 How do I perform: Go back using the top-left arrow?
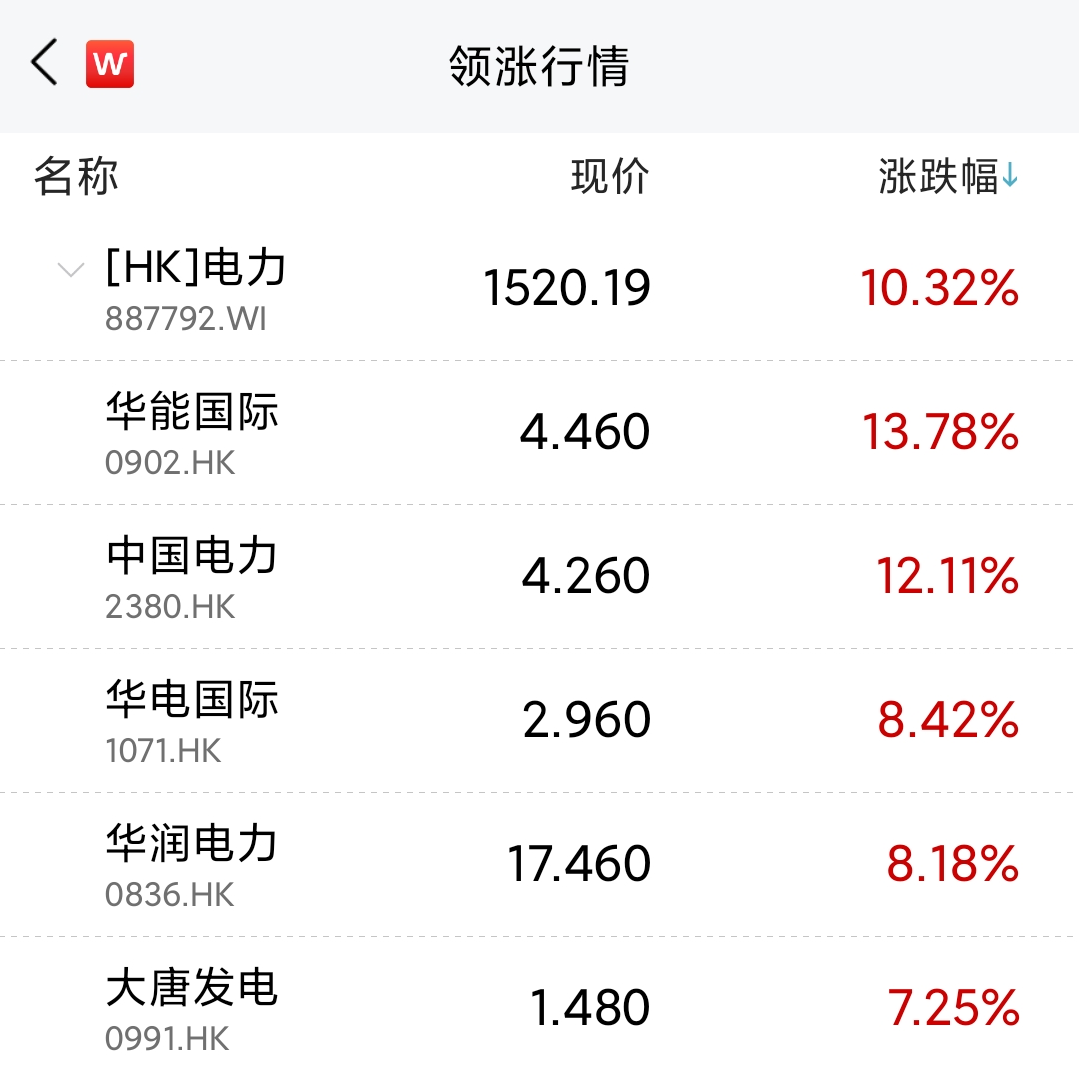(x=45, y=65)
